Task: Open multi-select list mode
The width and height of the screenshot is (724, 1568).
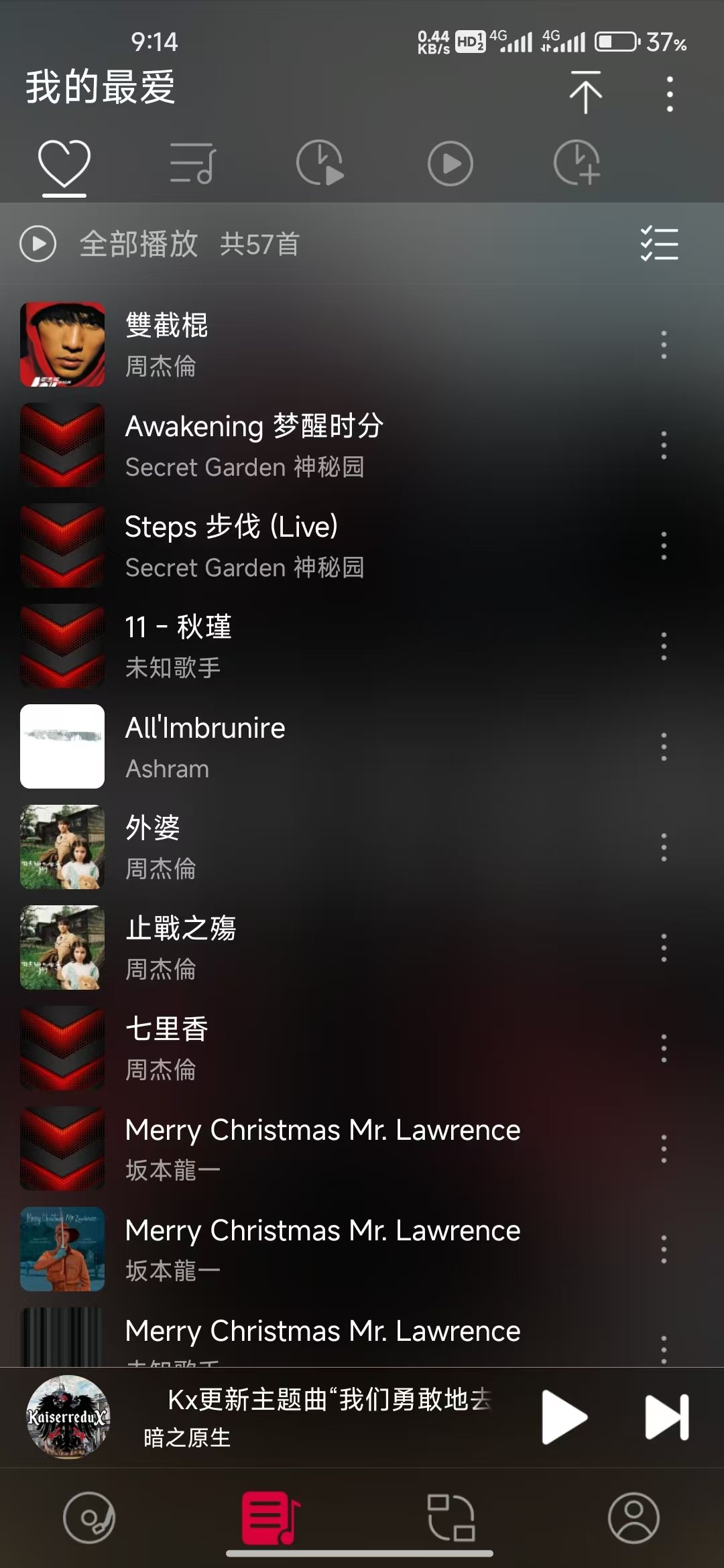Action: [659, 244]
